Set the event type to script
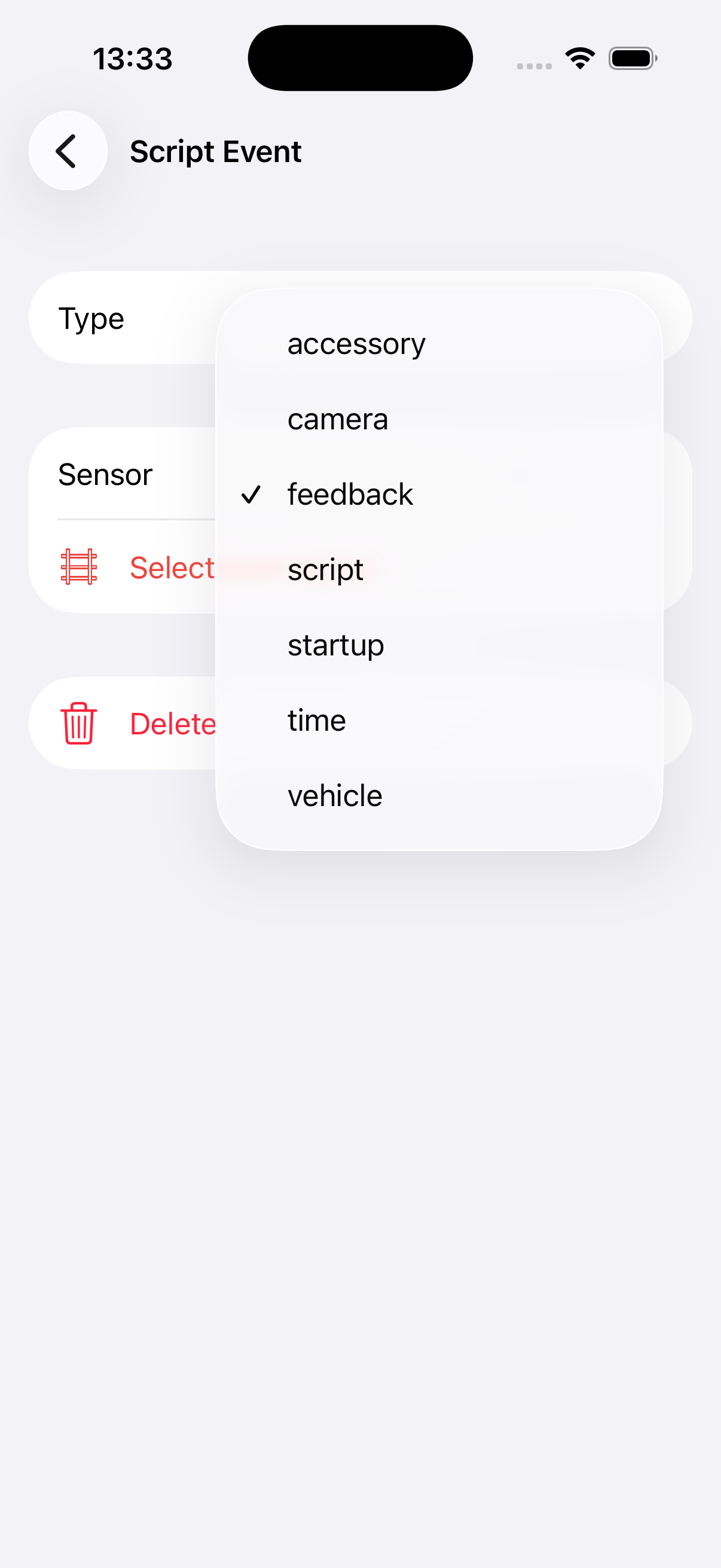 click(325, 570)
